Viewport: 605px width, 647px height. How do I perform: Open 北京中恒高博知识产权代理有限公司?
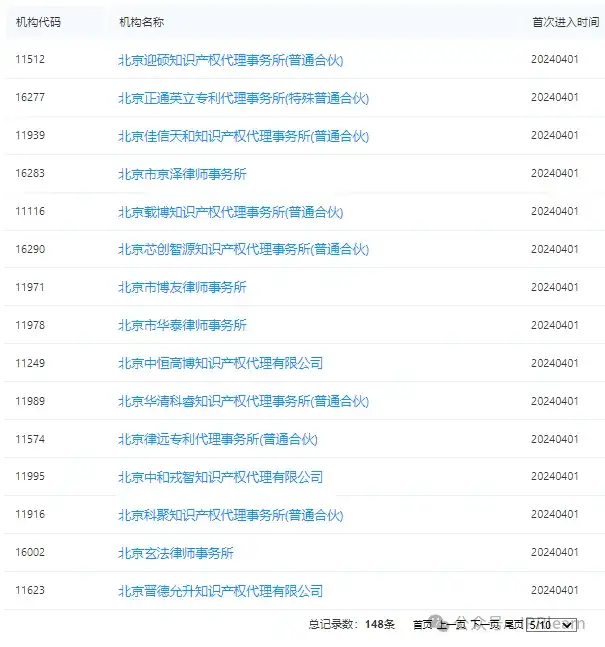tap(220, 363)
